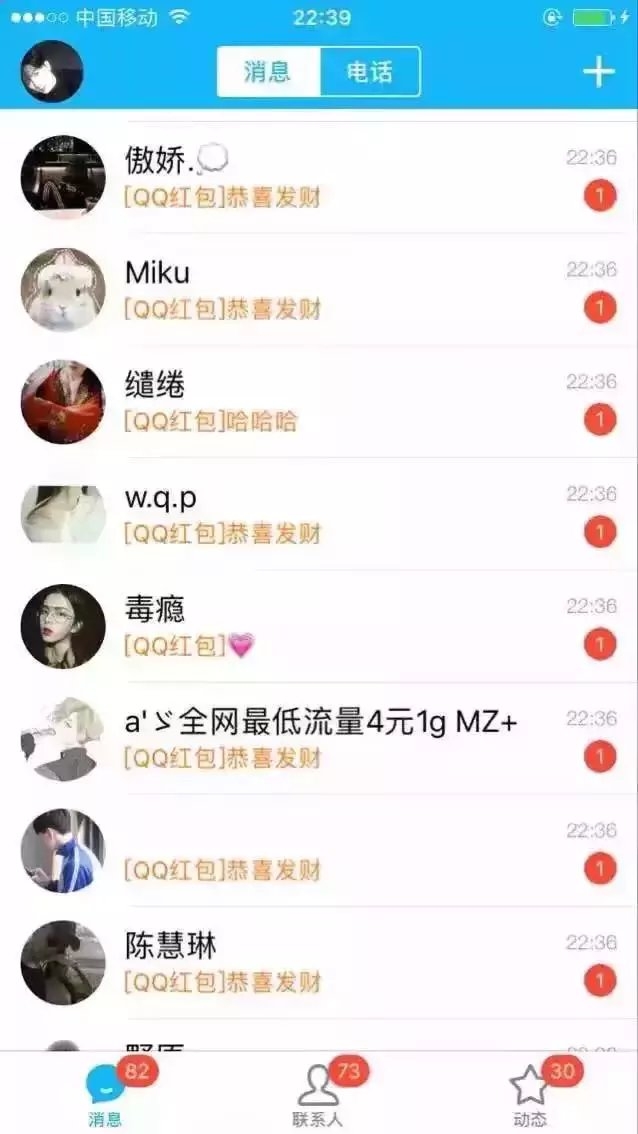This screenshot has width=638, height=1134.
Task: Open the profile avatar in the header
Action: pos(51,71)
